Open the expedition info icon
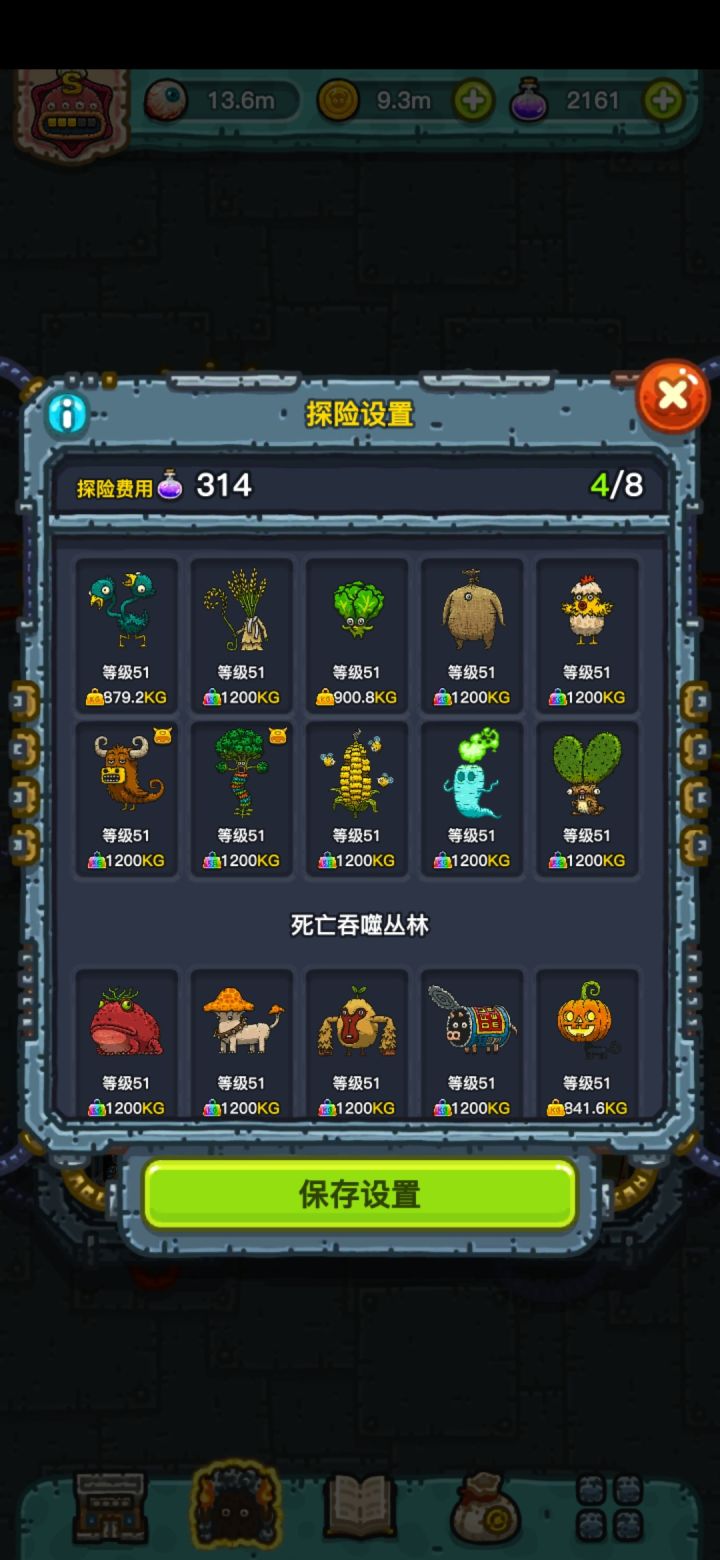This screenshot has width=720, height=1560. [x=67, y=414]
